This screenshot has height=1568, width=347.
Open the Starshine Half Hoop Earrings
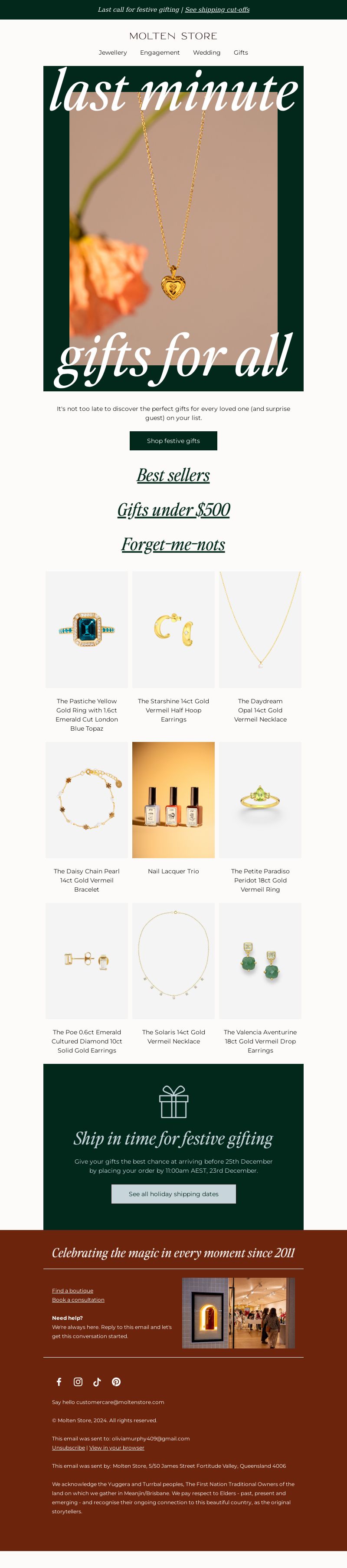[x=173, y=630]
